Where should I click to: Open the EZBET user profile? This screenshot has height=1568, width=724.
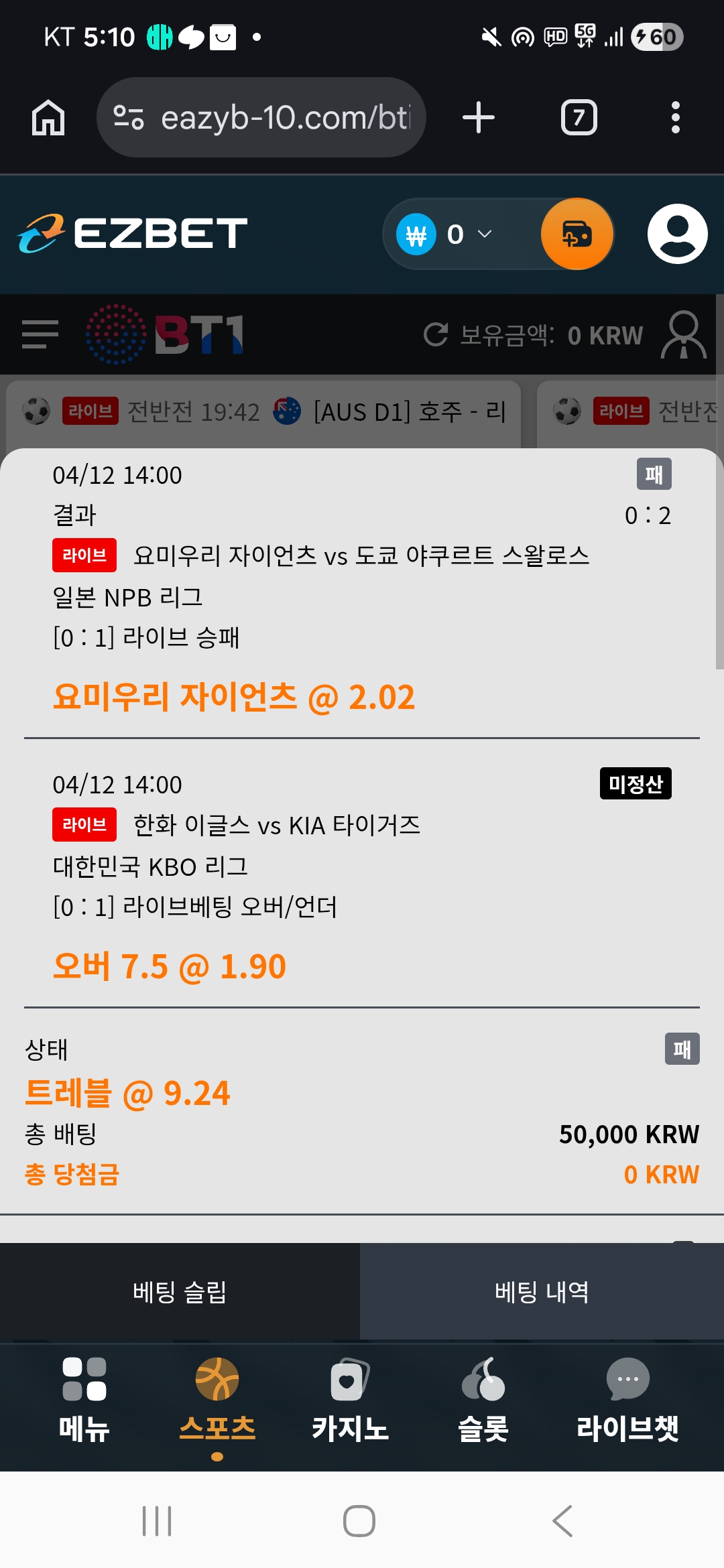677,234
